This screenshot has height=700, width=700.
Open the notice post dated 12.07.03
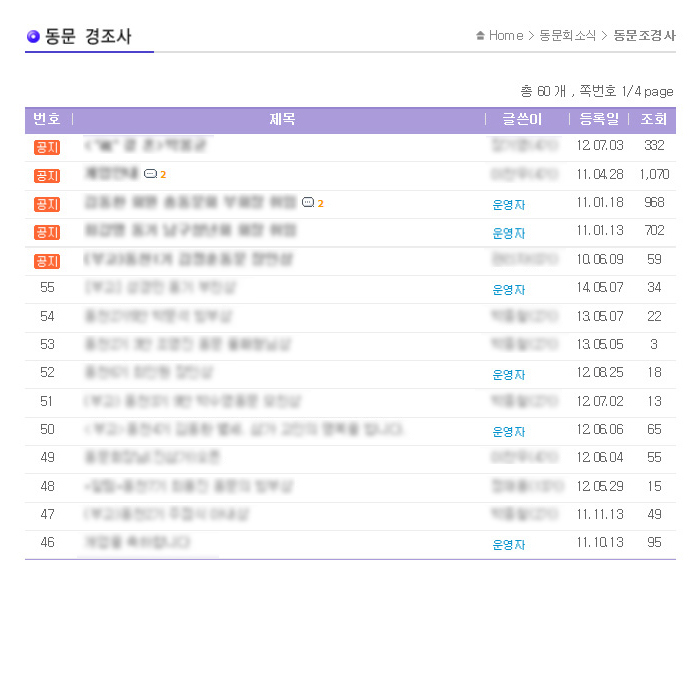point(147,146)
